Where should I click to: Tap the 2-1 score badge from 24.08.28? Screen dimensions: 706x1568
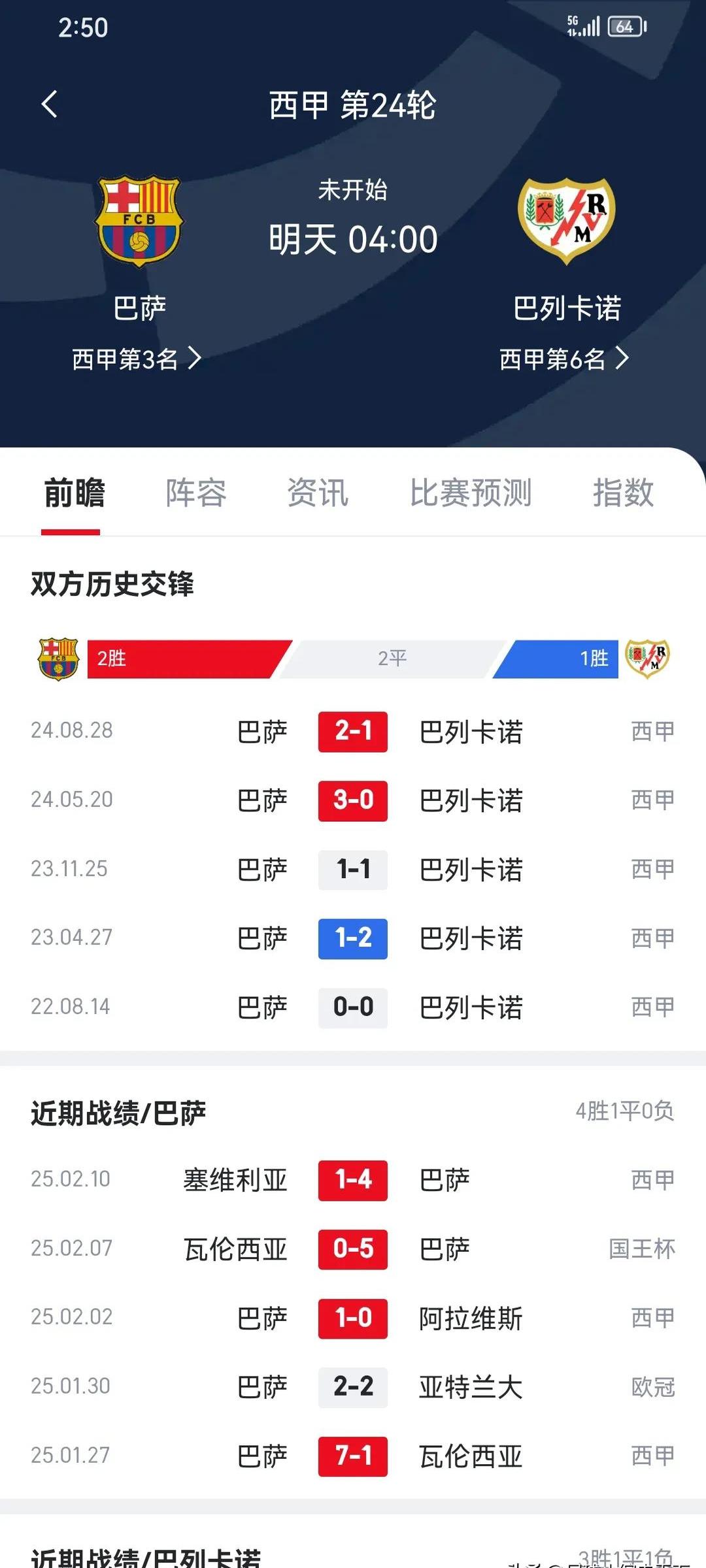[352, 732]
